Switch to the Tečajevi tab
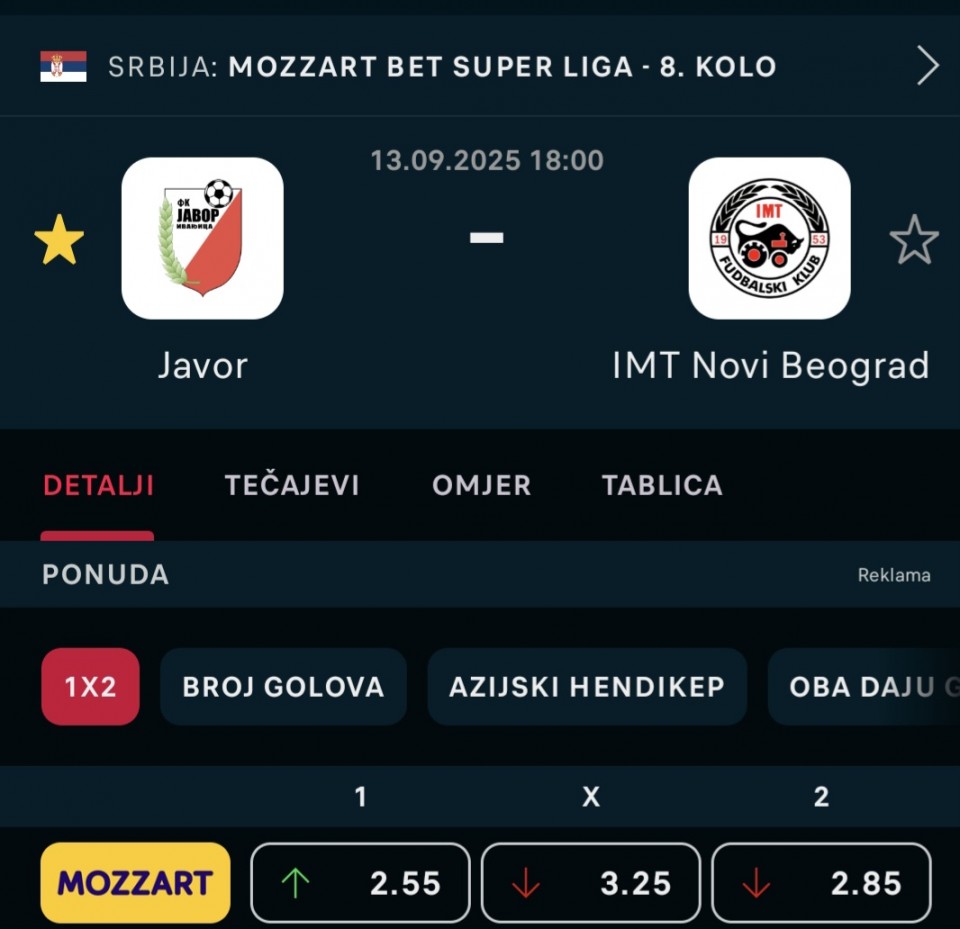 [291, 486]
